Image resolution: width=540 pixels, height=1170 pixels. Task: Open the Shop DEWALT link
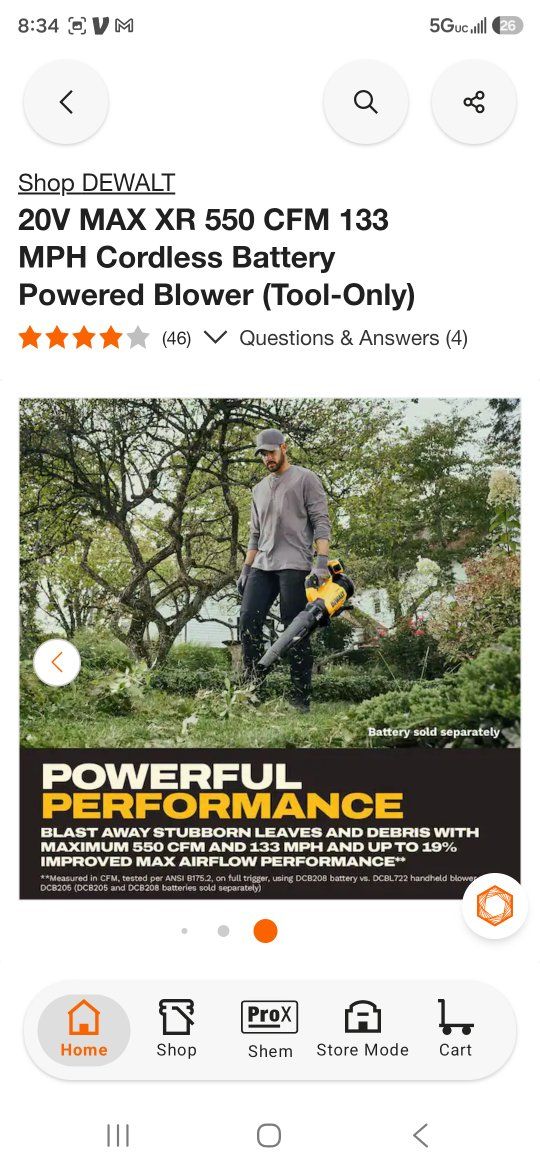point(96,183)
